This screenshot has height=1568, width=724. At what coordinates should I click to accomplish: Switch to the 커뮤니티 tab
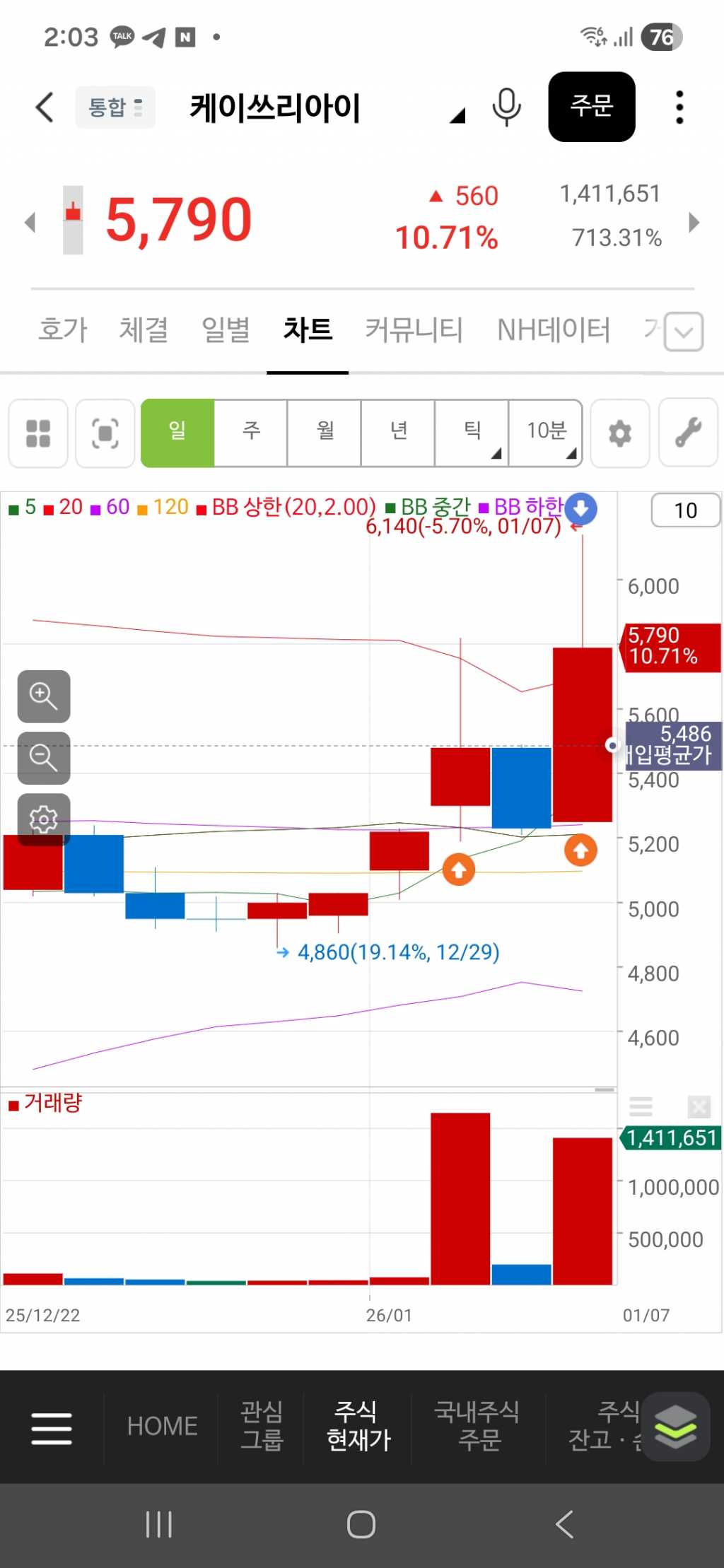[x=414, y=329]
